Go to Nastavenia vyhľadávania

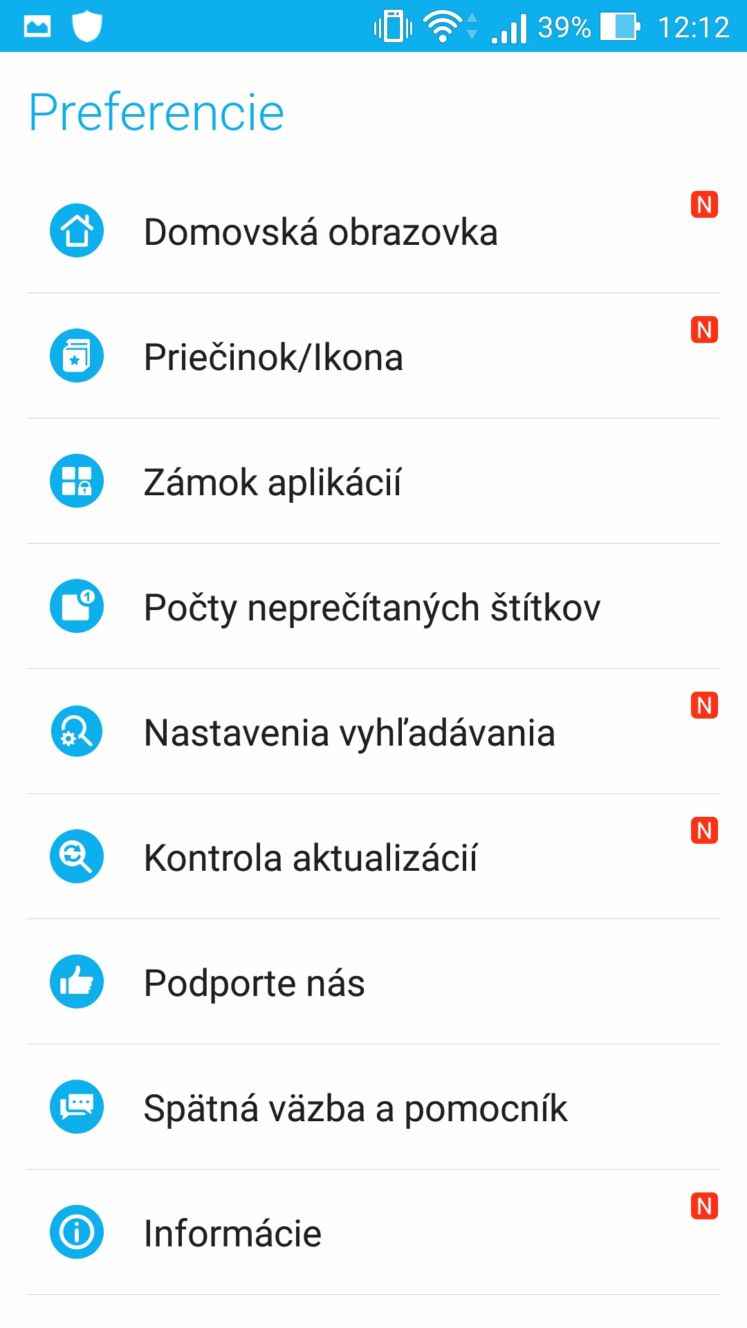[373, 731]
